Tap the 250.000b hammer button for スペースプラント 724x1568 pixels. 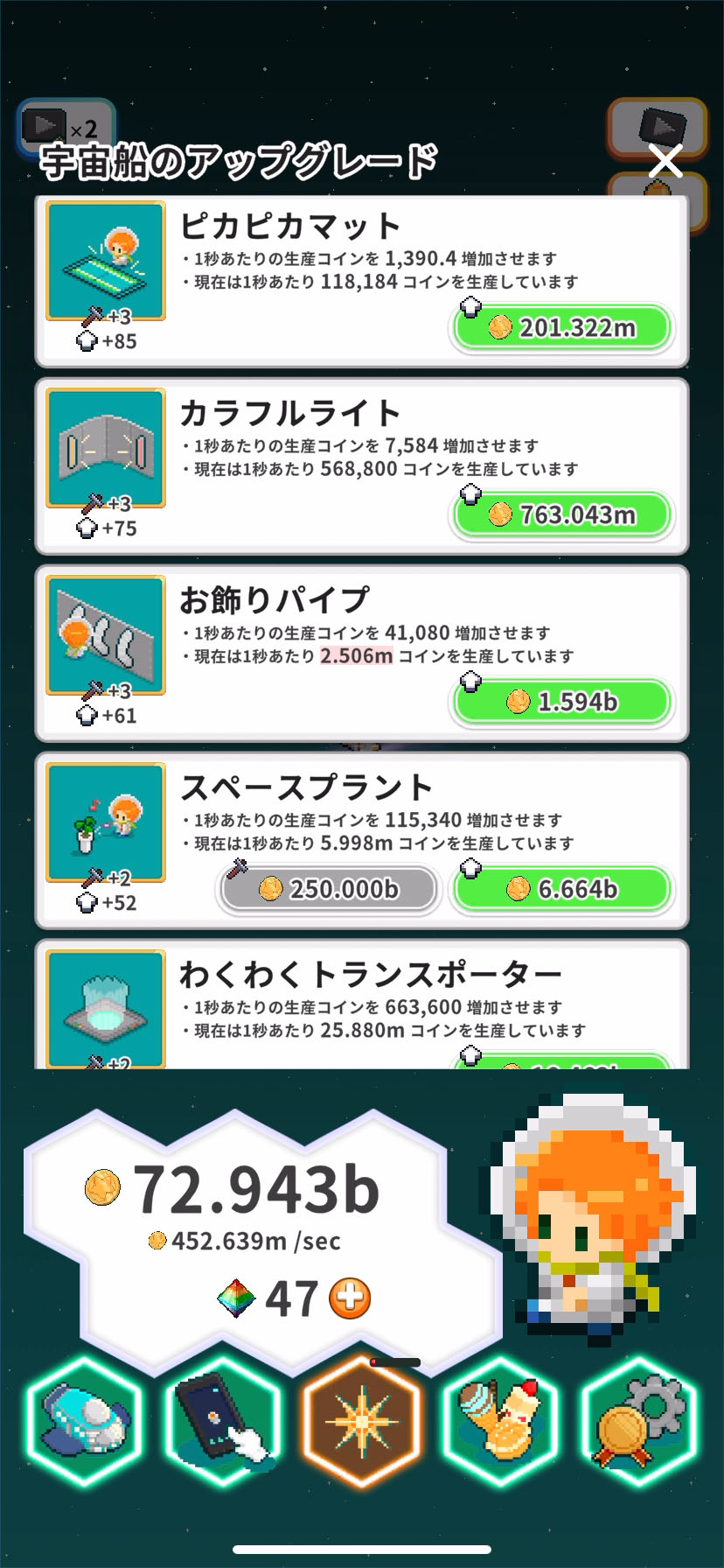329,889
